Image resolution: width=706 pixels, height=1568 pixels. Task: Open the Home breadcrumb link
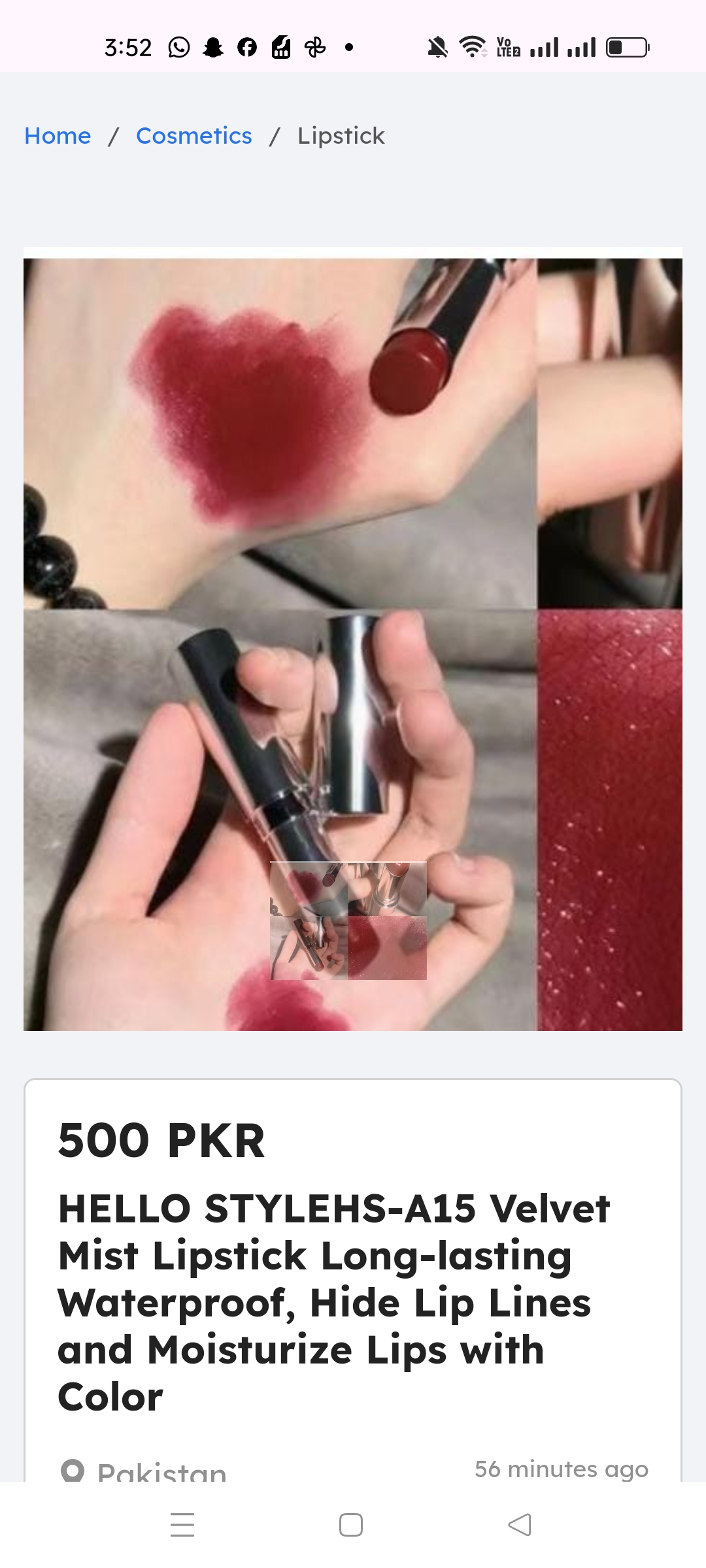[x=58, y=136]
